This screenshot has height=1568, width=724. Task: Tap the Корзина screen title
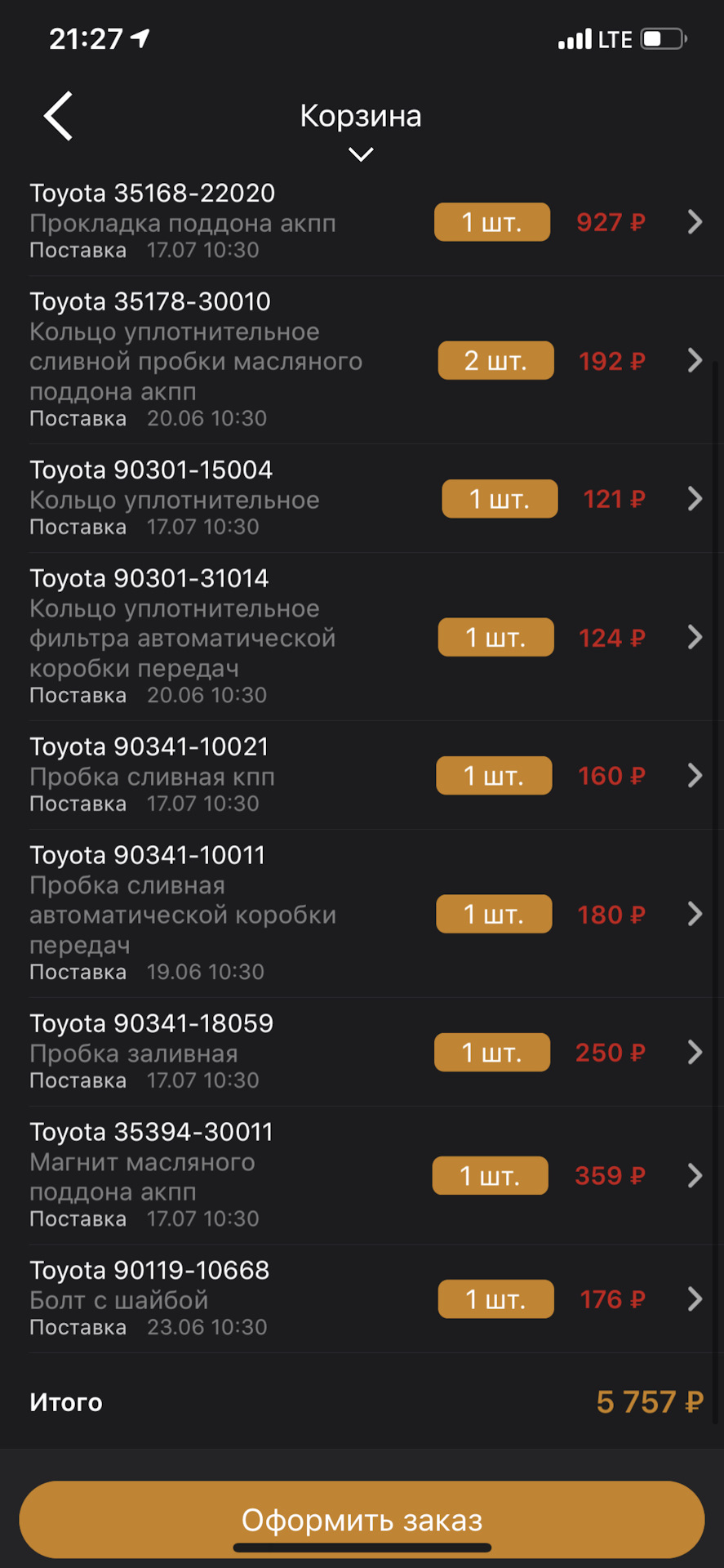coord(361,115)
